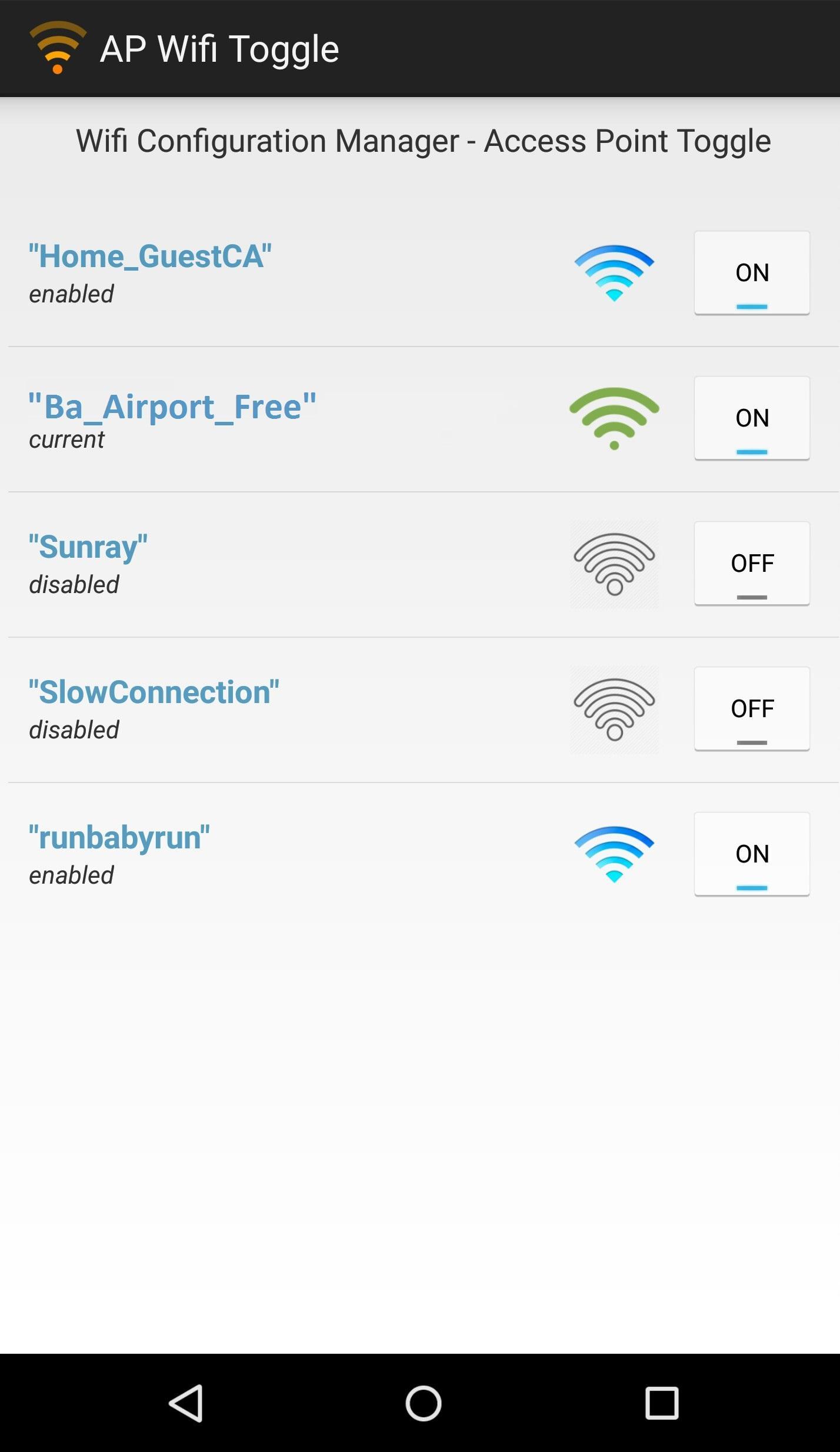The image size is (840, 1452).
Task: Click the Wifi Configuration Manager heading
Action: [420, 141]
